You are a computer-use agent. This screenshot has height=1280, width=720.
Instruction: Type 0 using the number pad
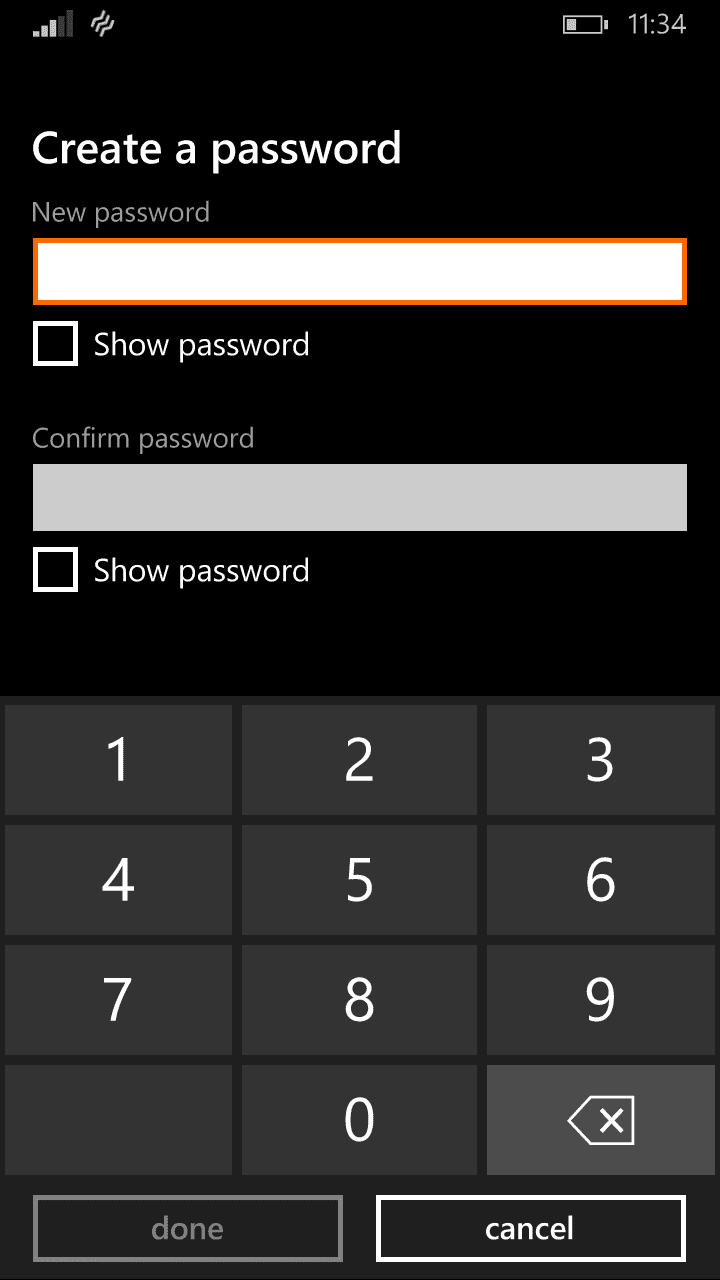click(x=359, y=1120)
